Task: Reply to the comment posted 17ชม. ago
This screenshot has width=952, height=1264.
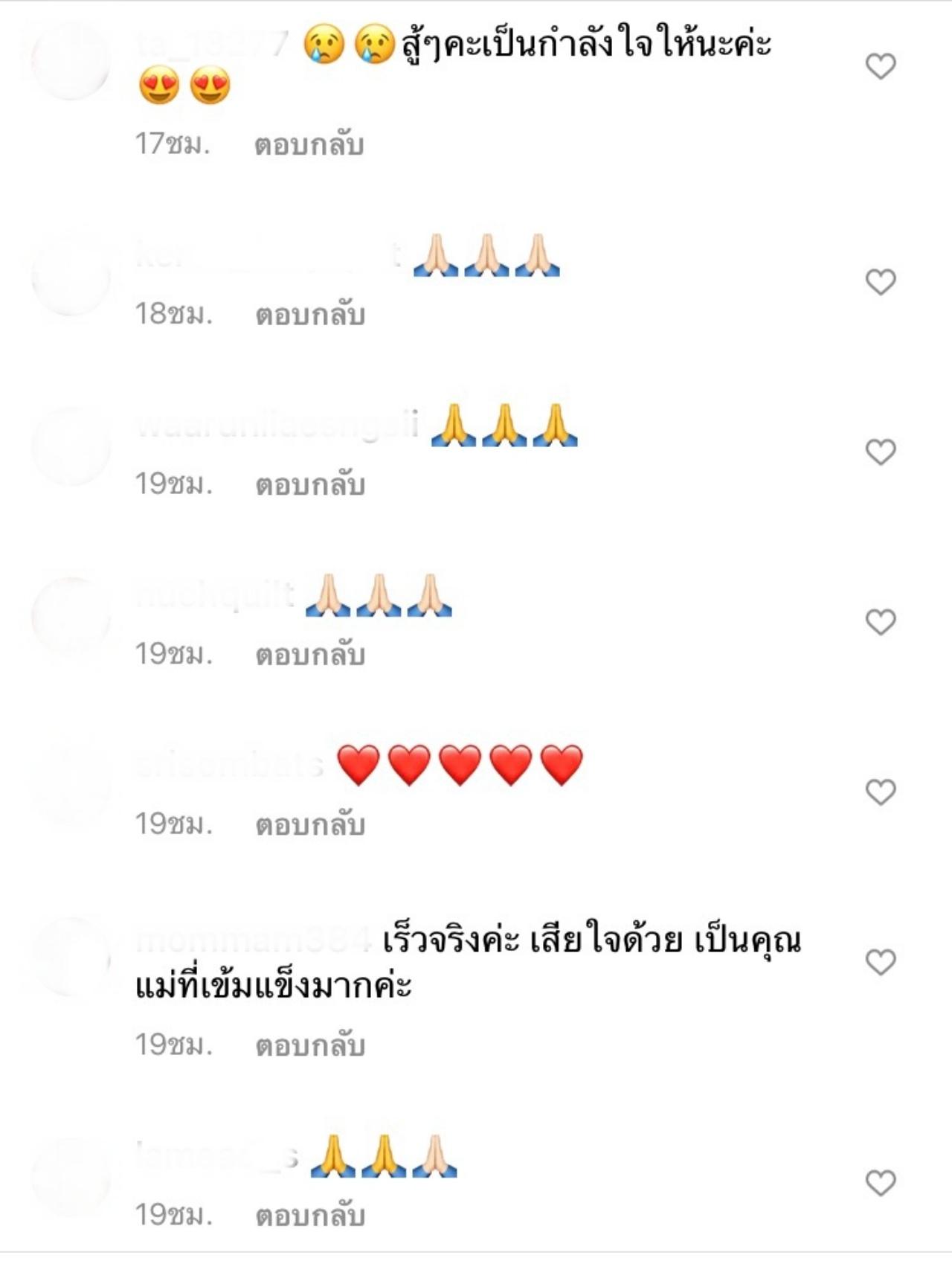Action: coord(309,145)
